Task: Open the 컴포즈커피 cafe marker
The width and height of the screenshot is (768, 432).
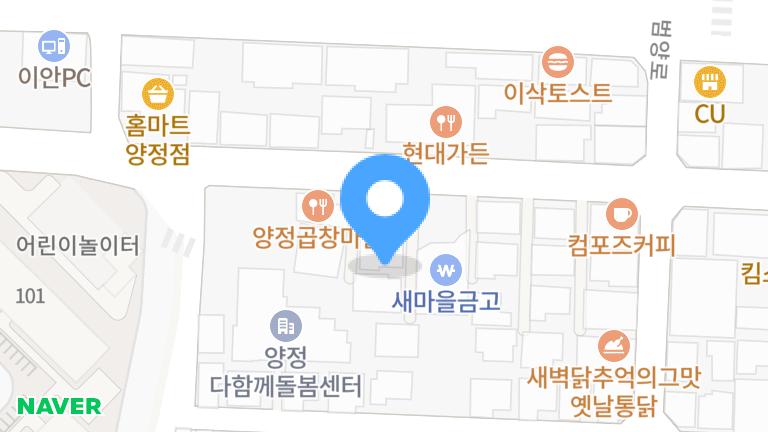Action: pos(622,214)
